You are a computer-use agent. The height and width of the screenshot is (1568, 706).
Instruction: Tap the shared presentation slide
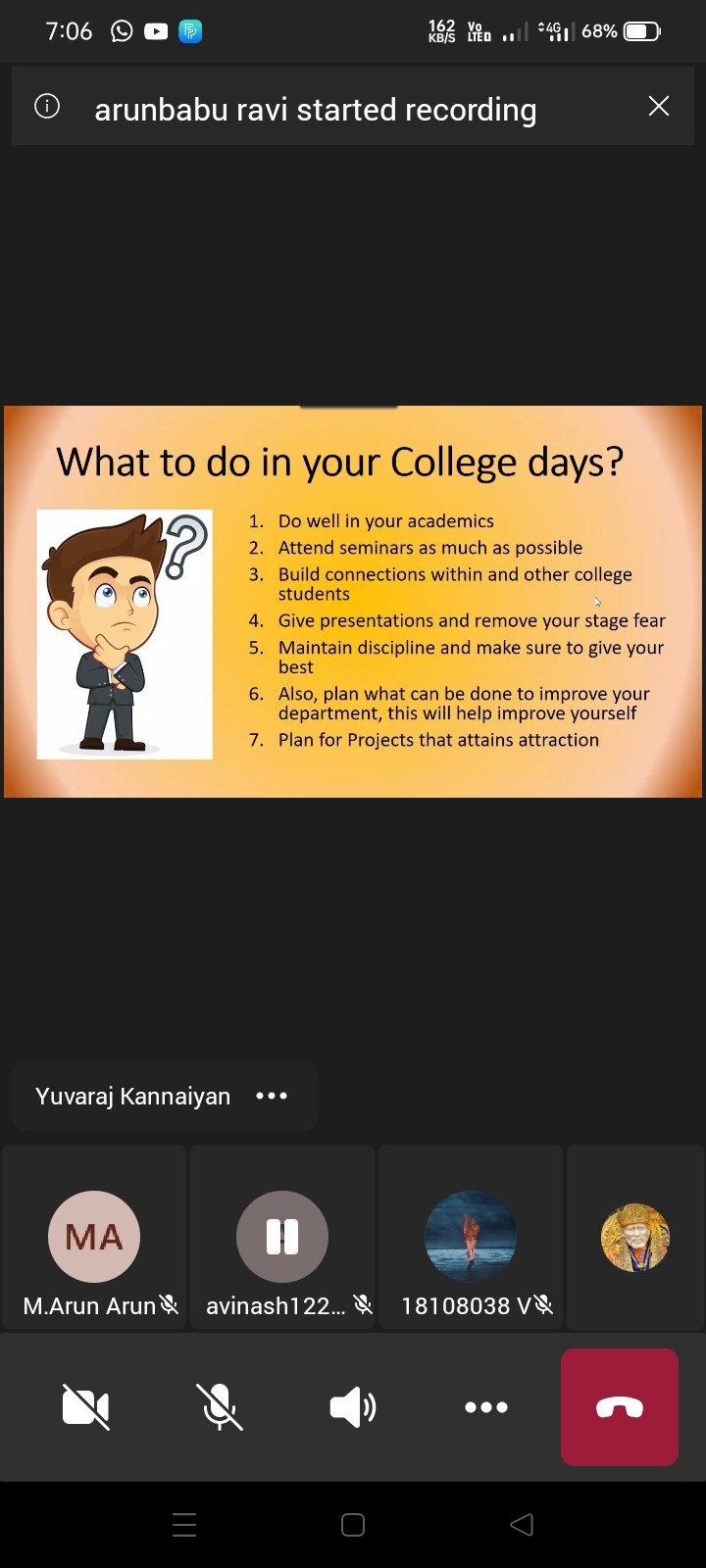[x=353, y=602]
